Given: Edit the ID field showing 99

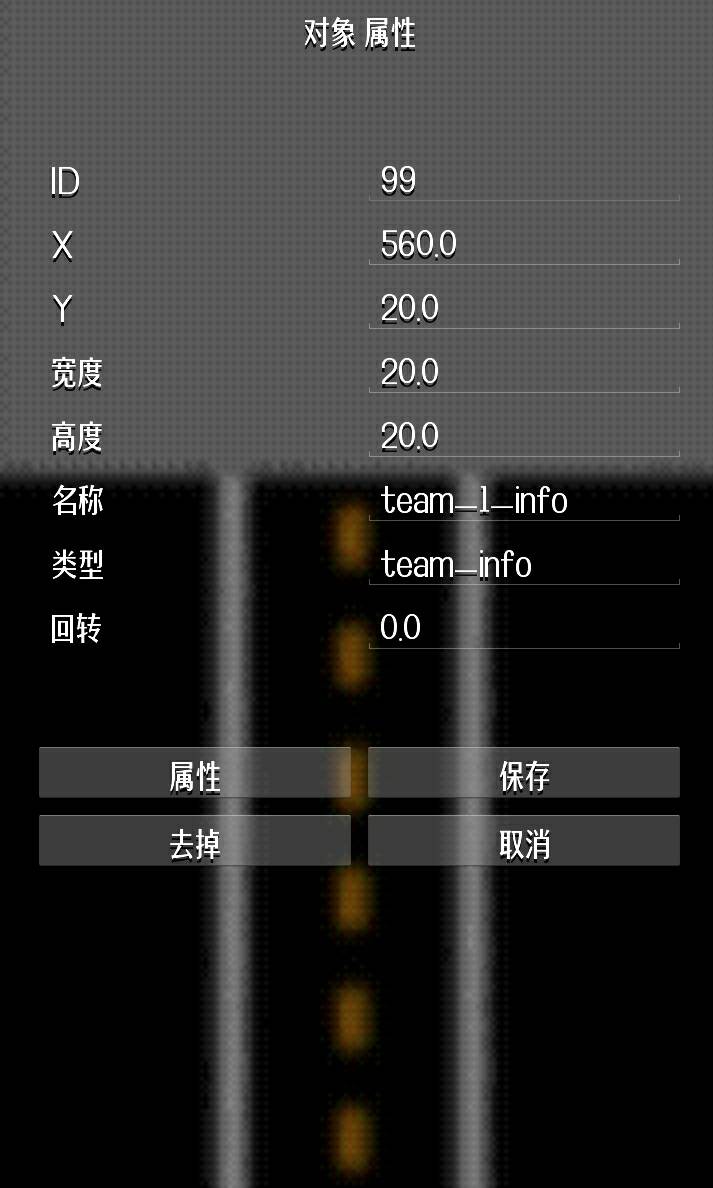Looking at the screenshot, I should pos(523,181).
